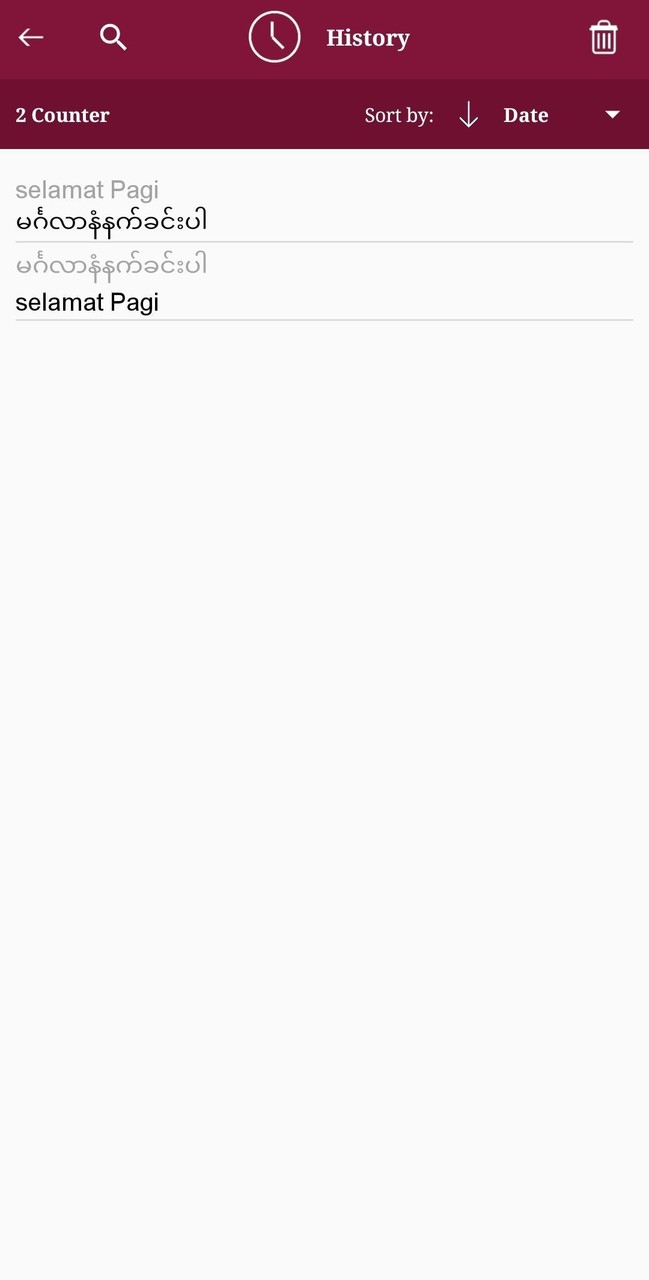Open history entry with gray selamat Pagi
The height and width of the screenshot is (1280, 649).
pos(324,205)
